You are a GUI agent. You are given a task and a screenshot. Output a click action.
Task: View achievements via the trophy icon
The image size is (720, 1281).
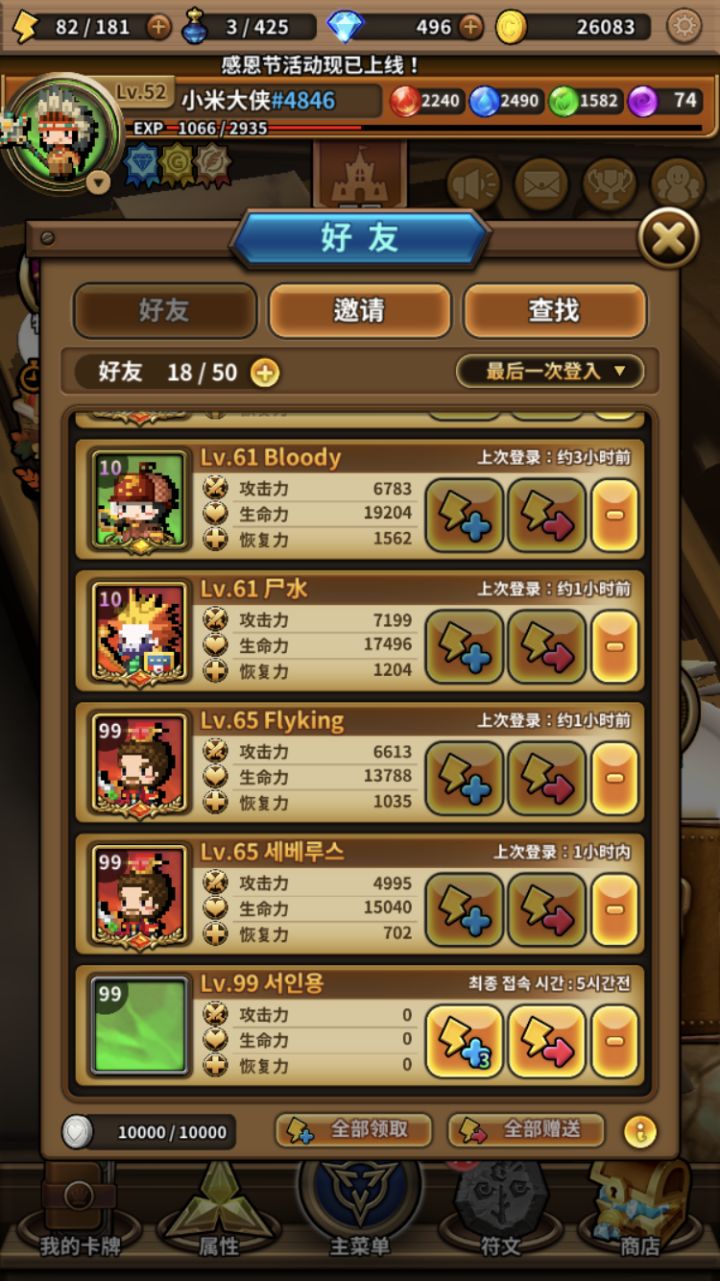[x=609, y=184]
